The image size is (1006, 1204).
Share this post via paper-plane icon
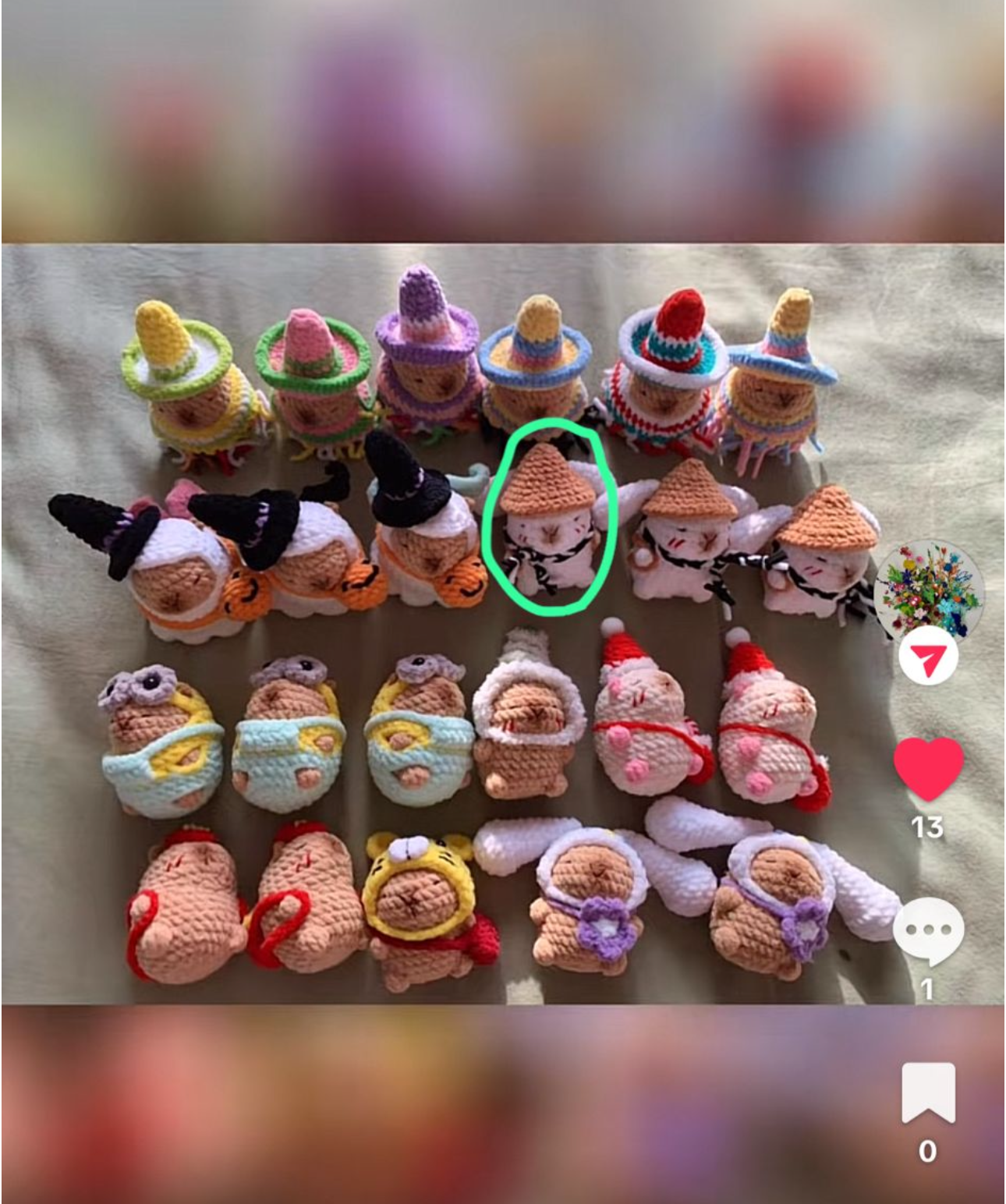[928, 656]
